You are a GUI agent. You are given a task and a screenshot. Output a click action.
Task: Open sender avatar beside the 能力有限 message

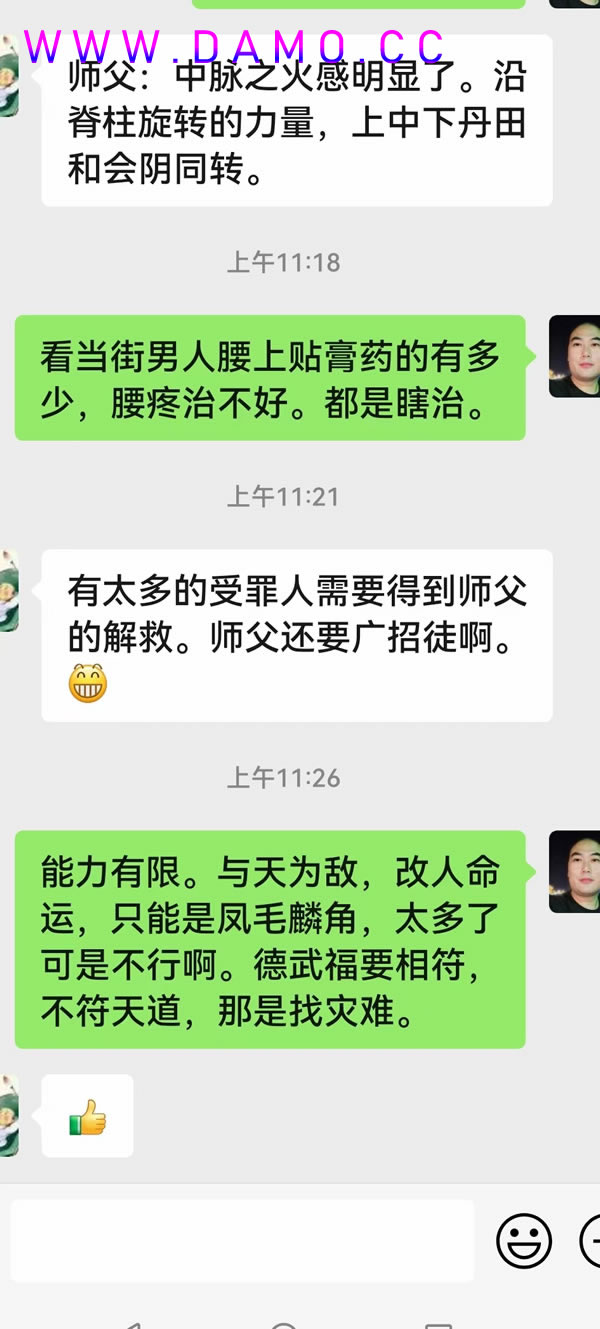[575, 871]
